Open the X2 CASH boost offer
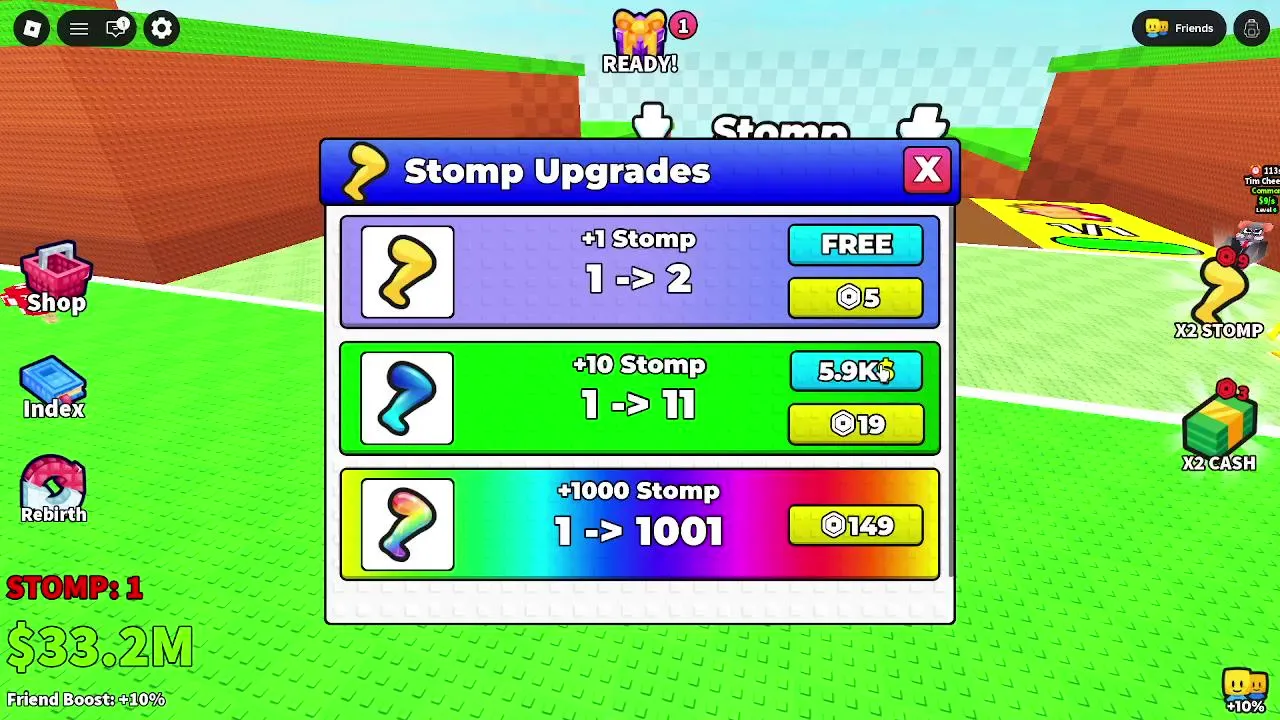The width and height of the screenshot is (1280, 720). click(1218, 428)
